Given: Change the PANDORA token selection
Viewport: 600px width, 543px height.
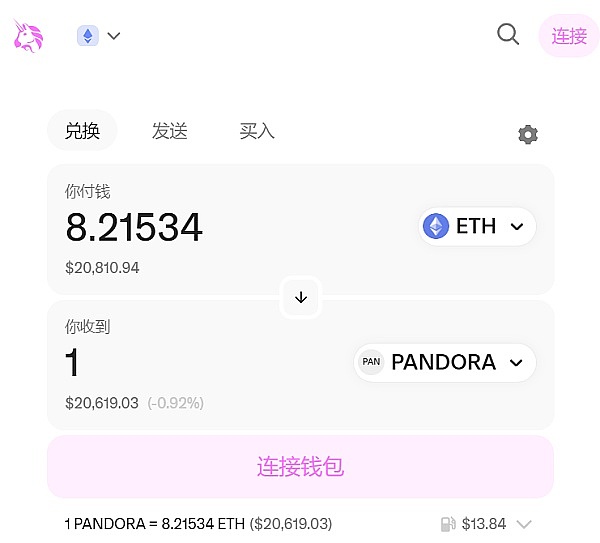Looking at the screenshot, I should (x=445, y=362).
